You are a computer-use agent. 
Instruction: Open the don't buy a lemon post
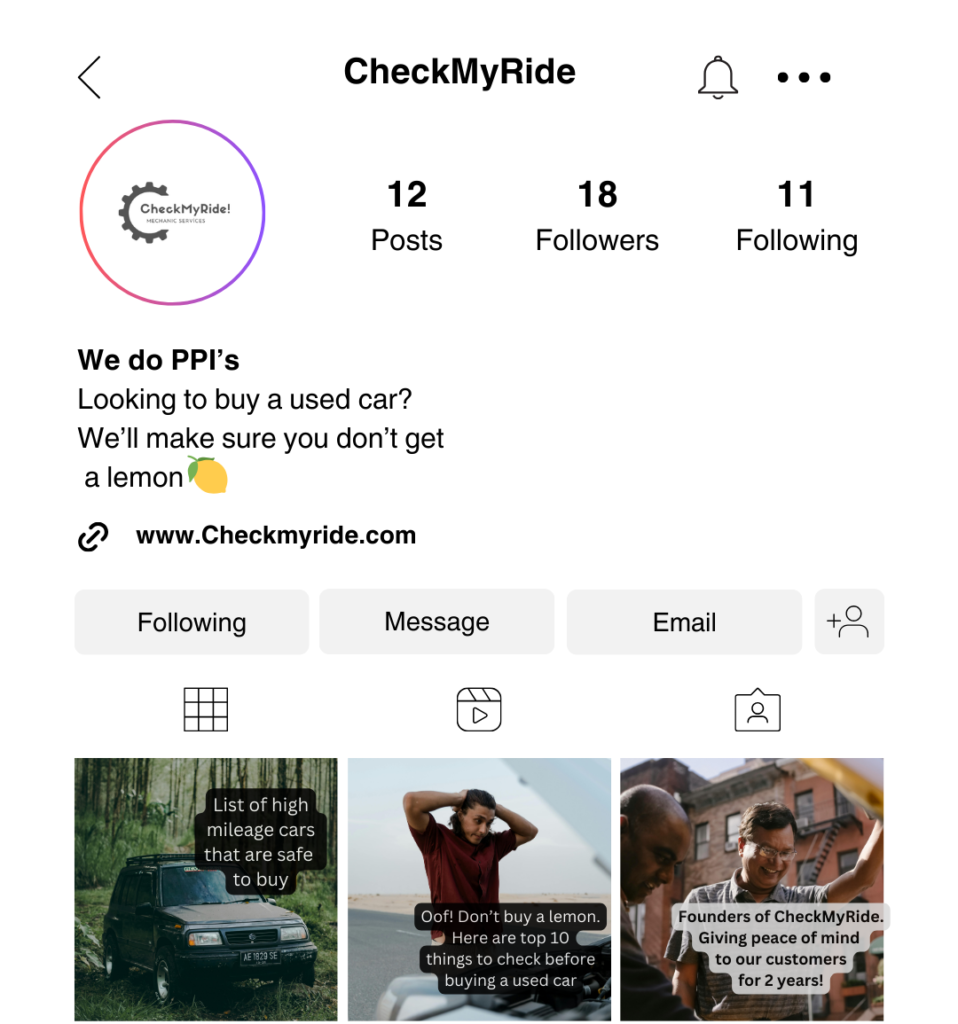click(x=479, y=889)
